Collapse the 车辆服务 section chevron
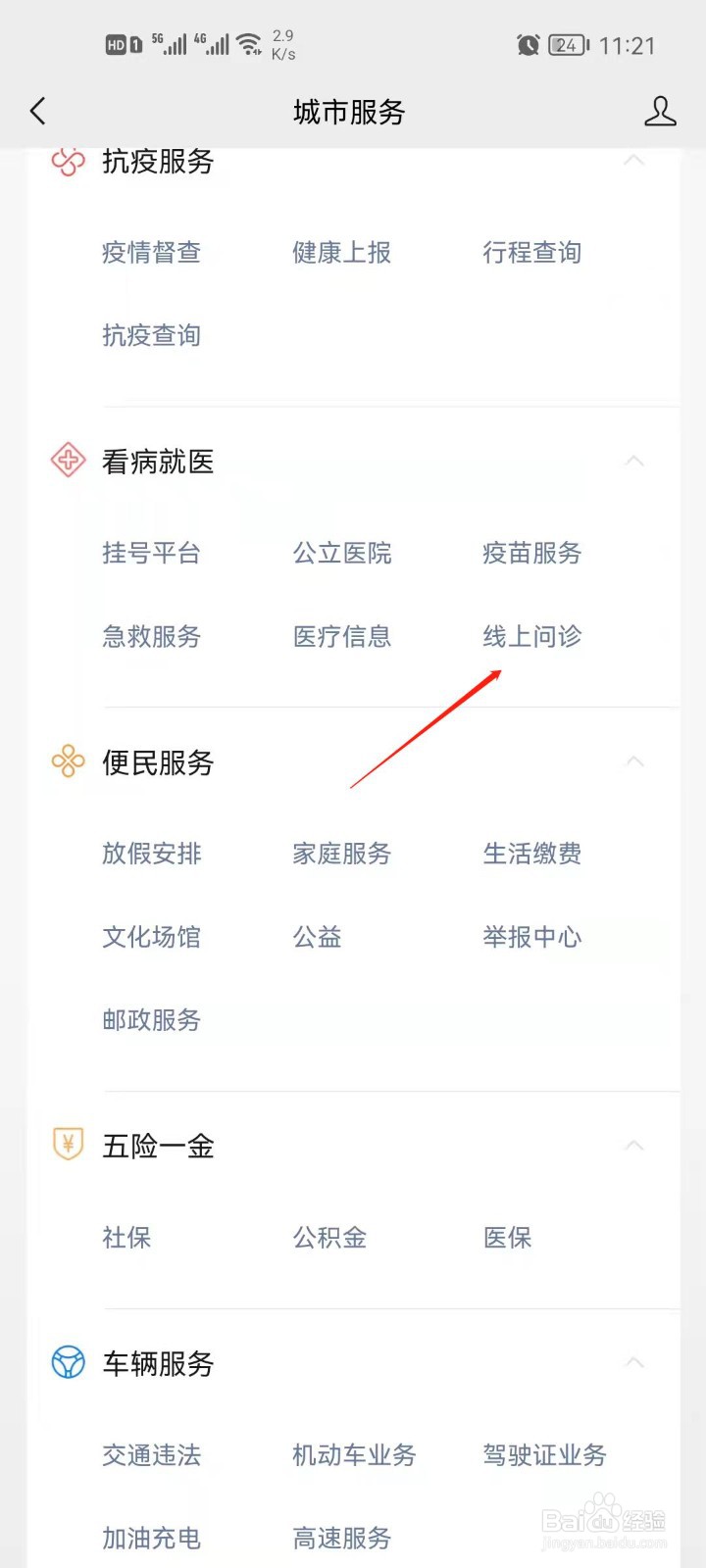The height and width of the screenshot is (1568, 706). pos(634,1362)
